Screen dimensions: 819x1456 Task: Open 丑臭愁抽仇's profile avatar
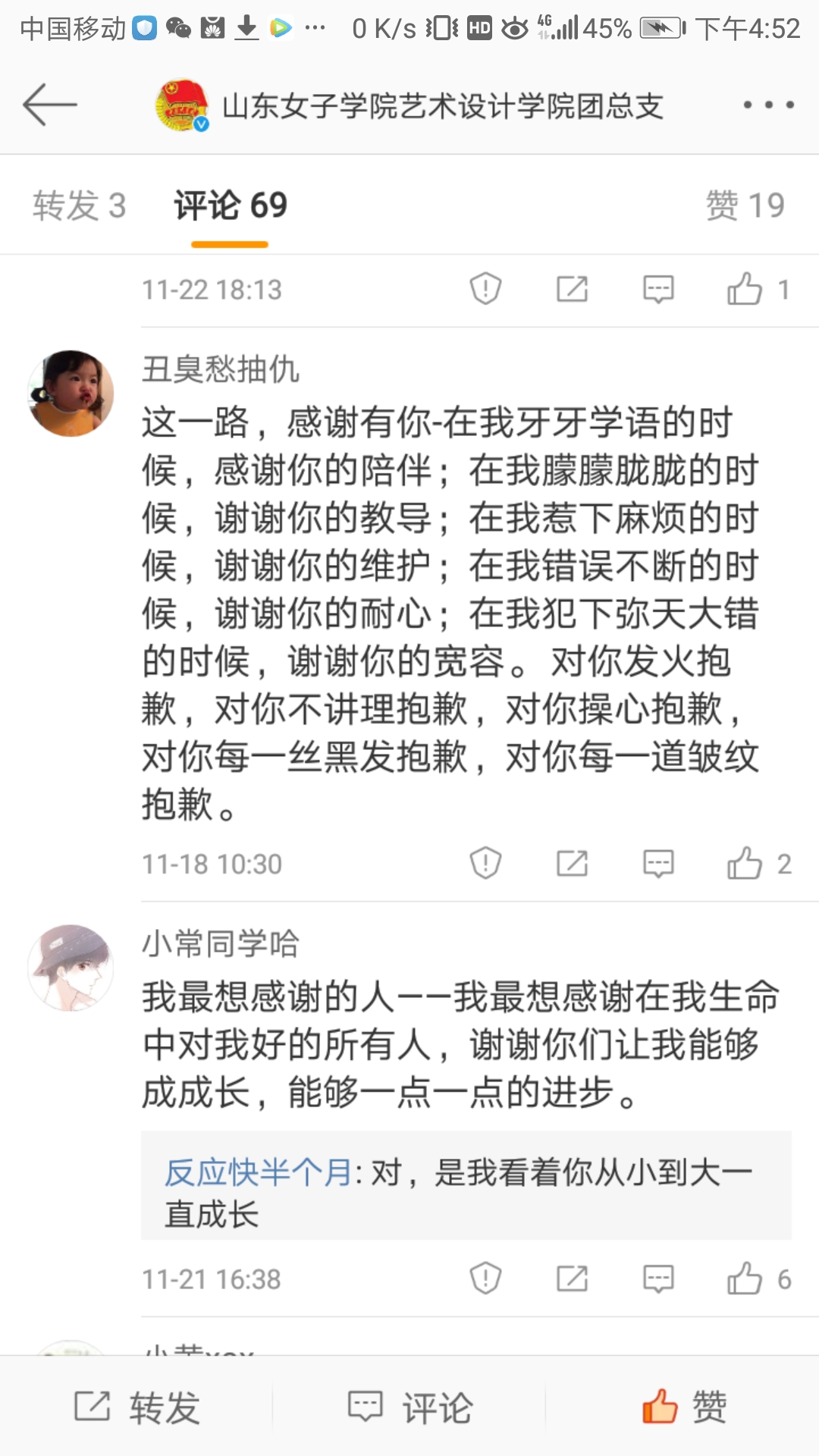pyautogui.click(x=71, y=393)
